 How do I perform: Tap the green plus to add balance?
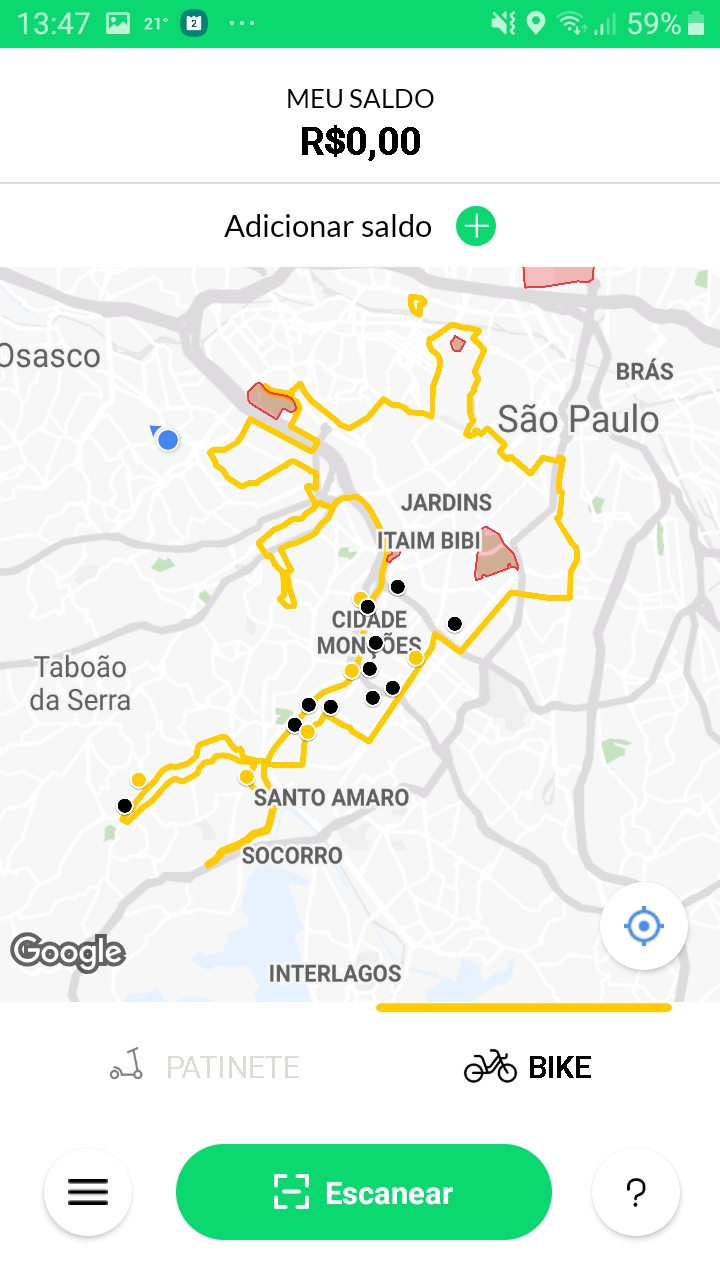tap(476, 227)
